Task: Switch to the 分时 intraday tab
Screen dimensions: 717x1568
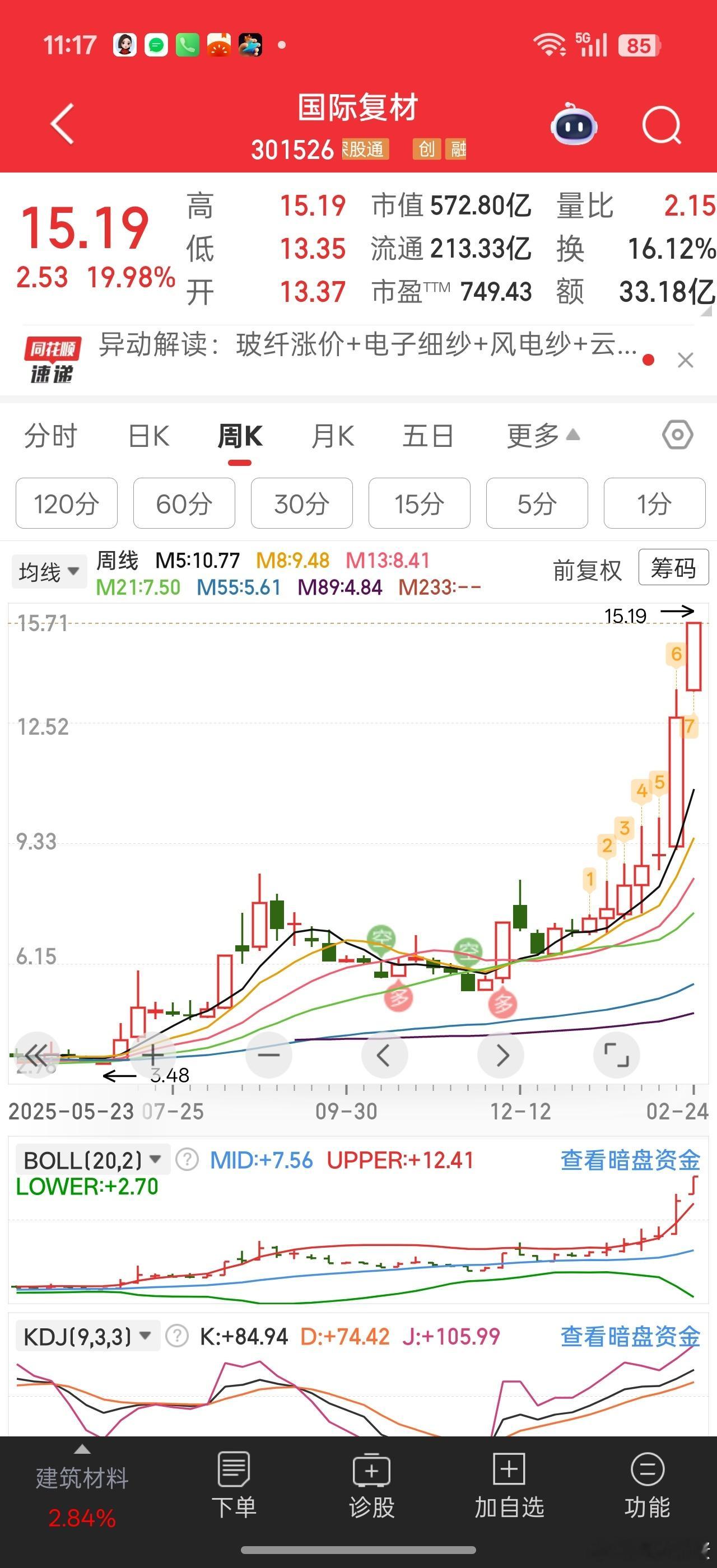Action: click(49, 435)
